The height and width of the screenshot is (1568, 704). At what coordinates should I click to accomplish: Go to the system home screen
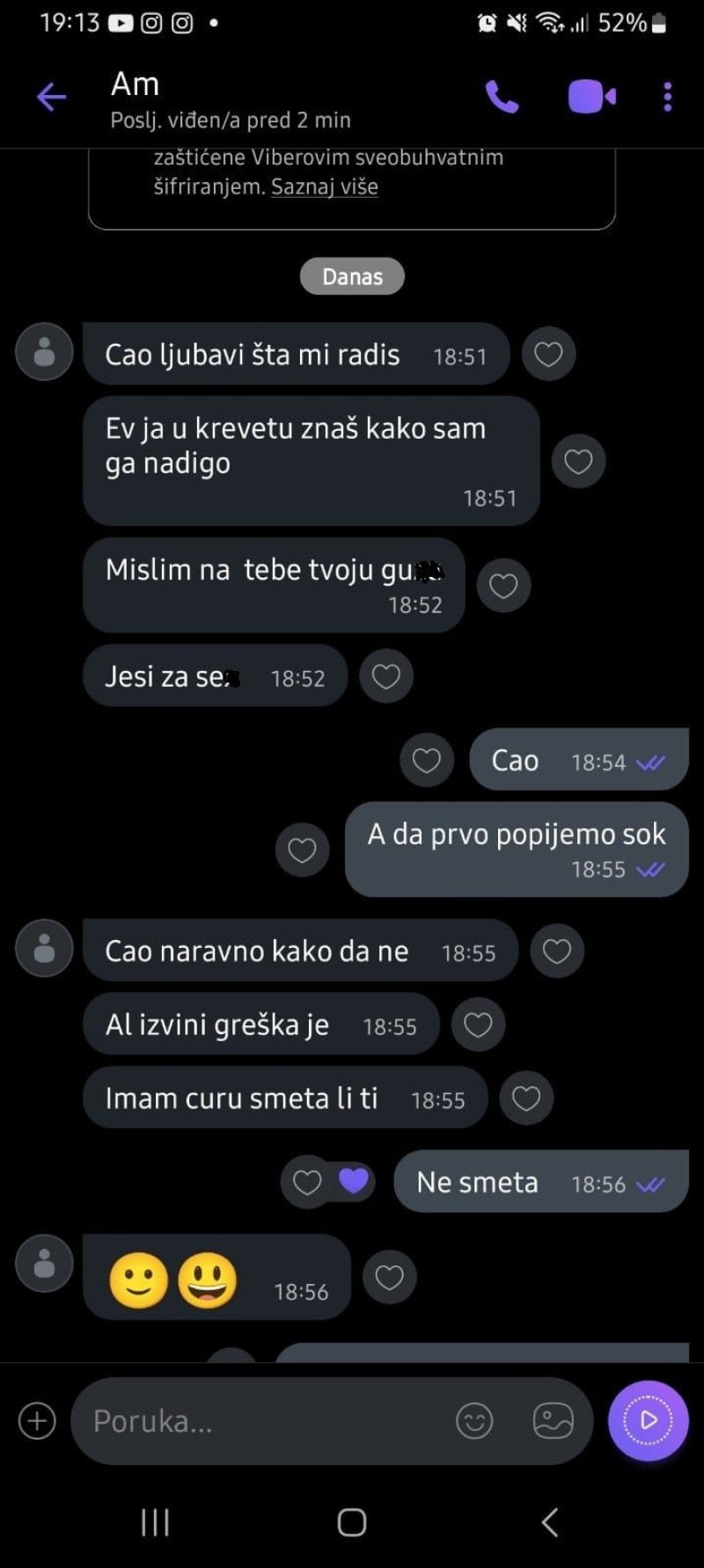pos(352,1522)
